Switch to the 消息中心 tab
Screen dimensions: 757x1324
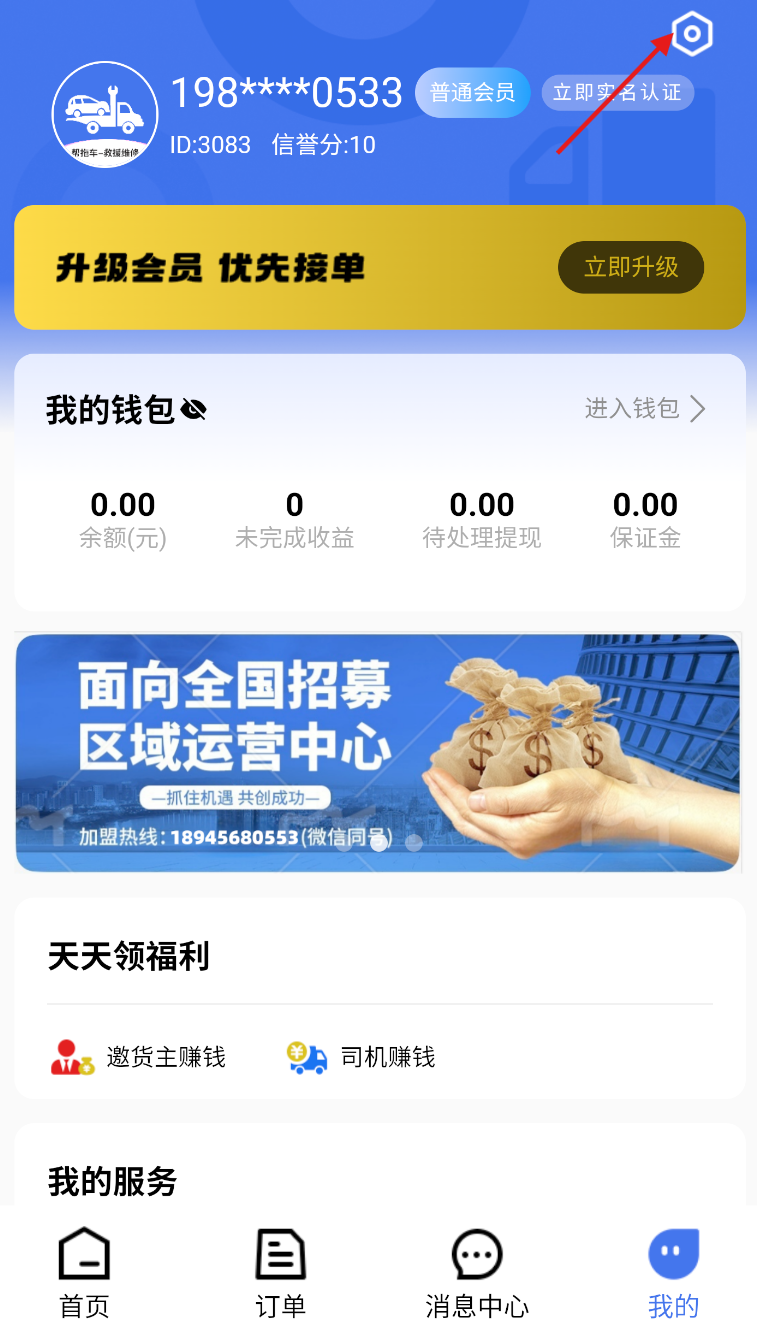point(477,1272)
